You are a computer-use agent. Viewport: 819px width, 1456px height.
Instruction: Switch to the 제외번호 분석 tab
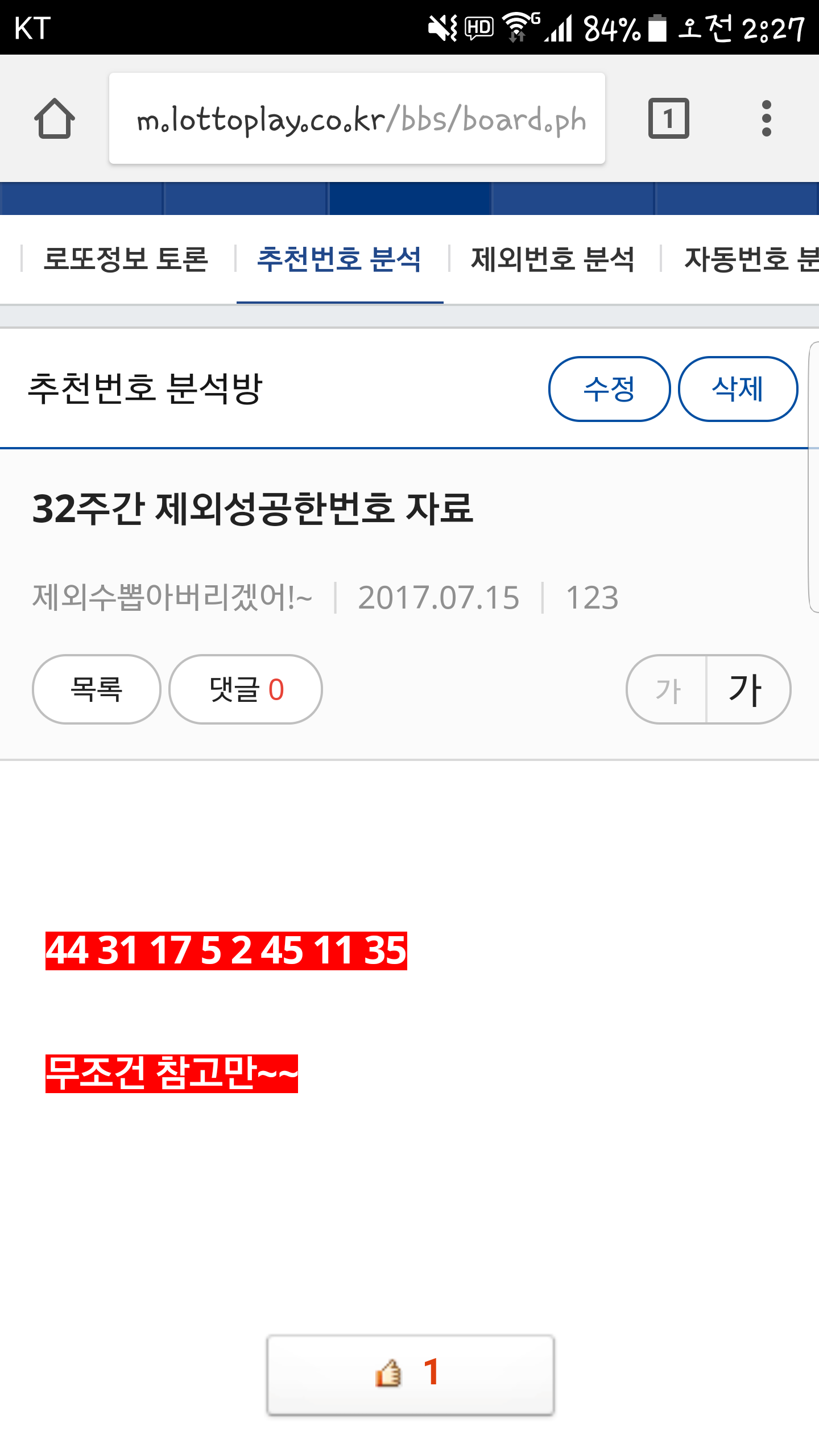click(x=553, y=259)
